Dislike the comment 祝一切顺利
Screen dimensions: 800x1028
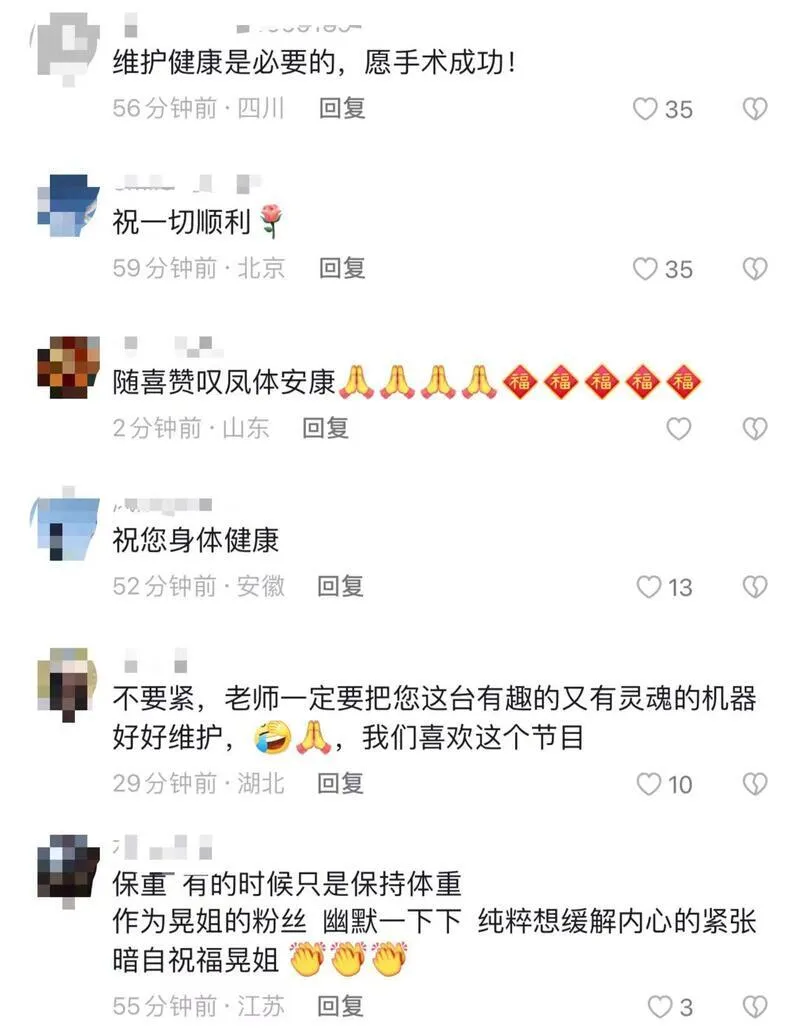[x=755, y=269]
